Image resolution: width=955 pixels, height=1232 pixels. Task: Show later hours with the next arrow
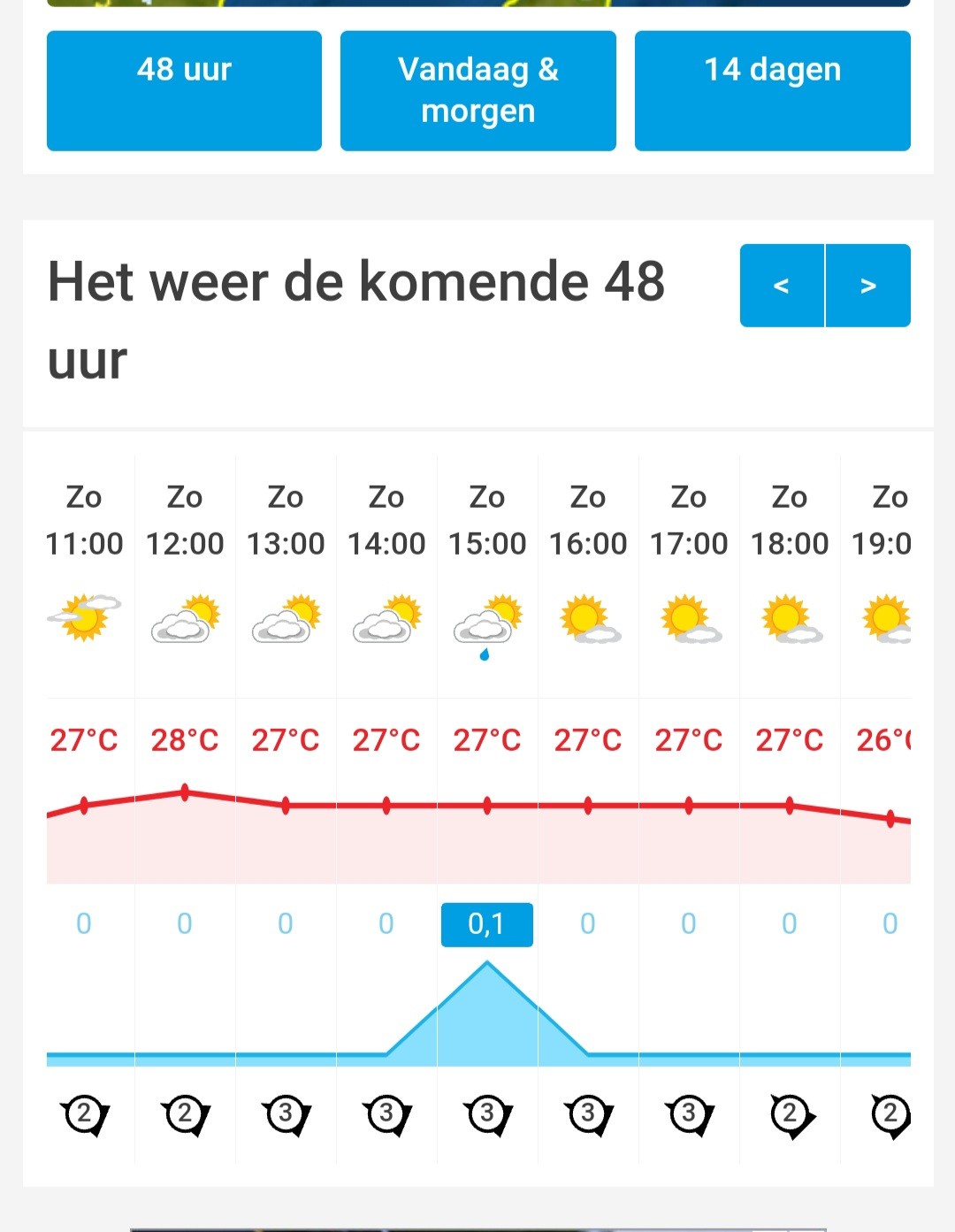pyautogui.click(x=868, y=286)
